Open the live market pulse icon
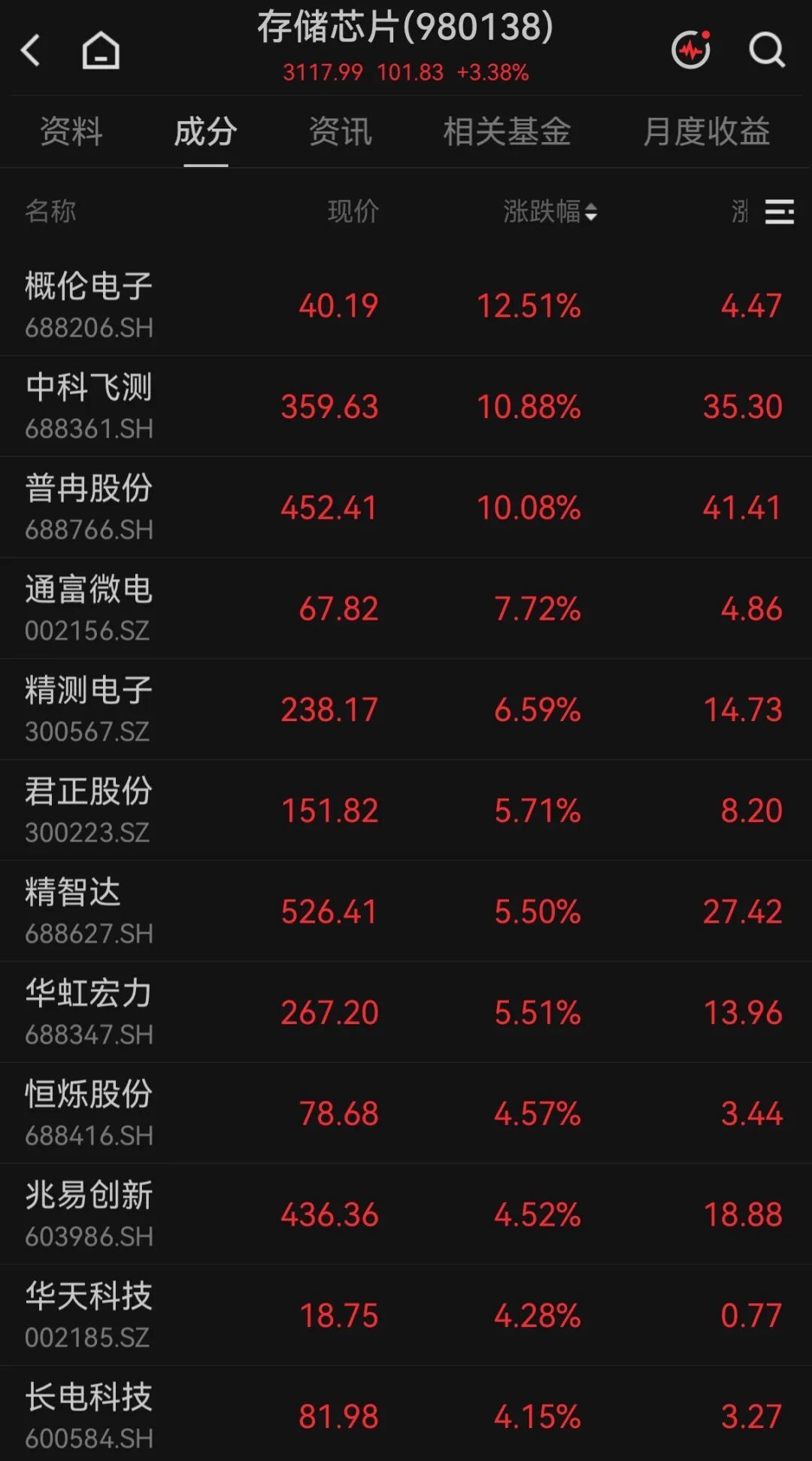The height and width of the screenshot is (1461, 812). [691, 50]
